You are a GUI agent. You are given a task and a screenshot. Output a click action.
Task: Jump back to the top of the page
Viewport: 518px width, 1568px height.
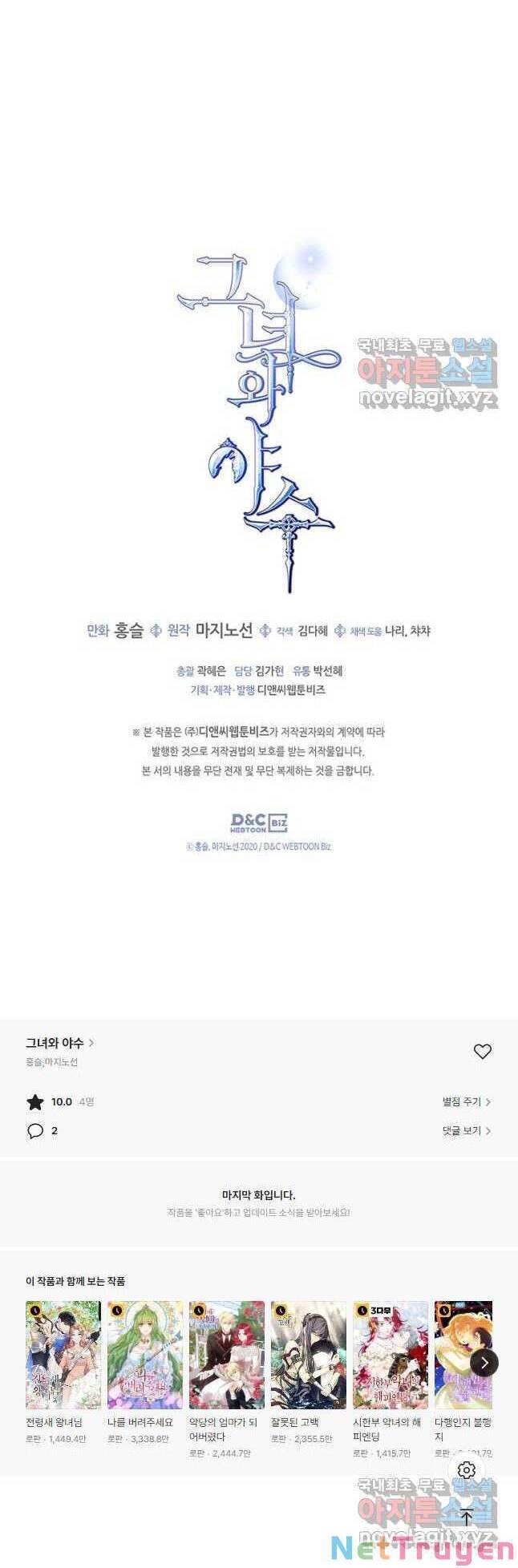[x=467, y=1516]
